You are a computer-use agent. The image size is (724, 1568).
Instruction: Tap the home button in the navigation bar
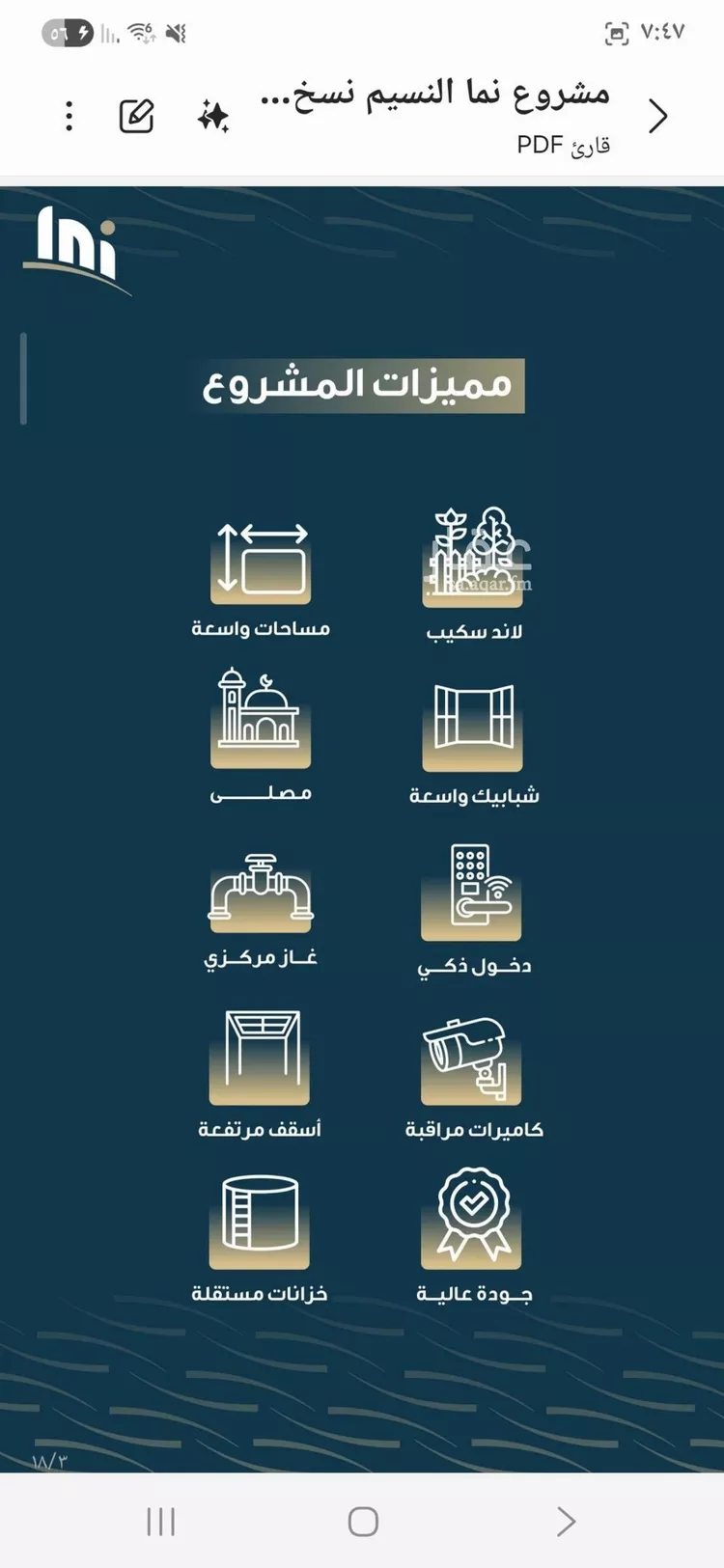coord(362,1520)
